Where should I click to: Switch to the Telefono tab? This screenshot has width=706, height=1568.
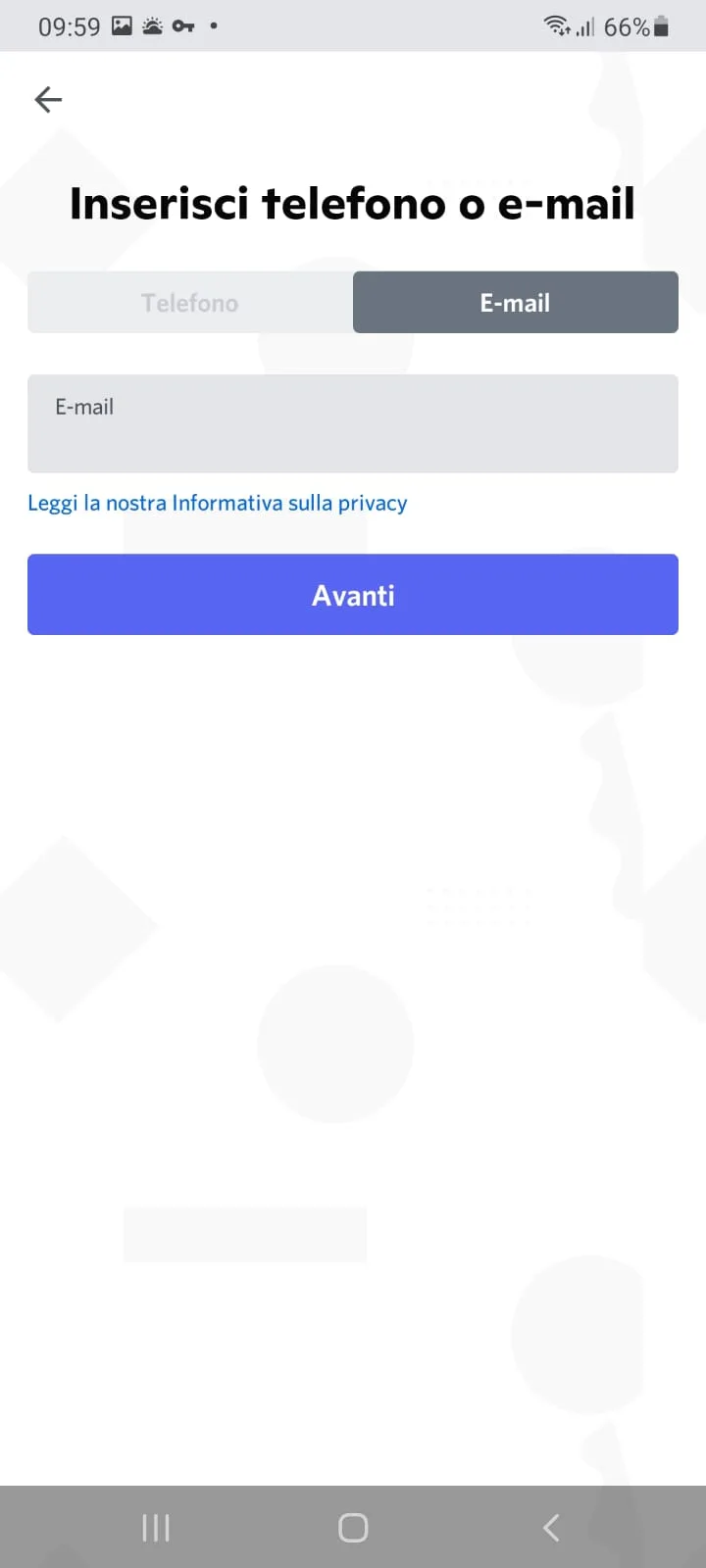[190, 303]
